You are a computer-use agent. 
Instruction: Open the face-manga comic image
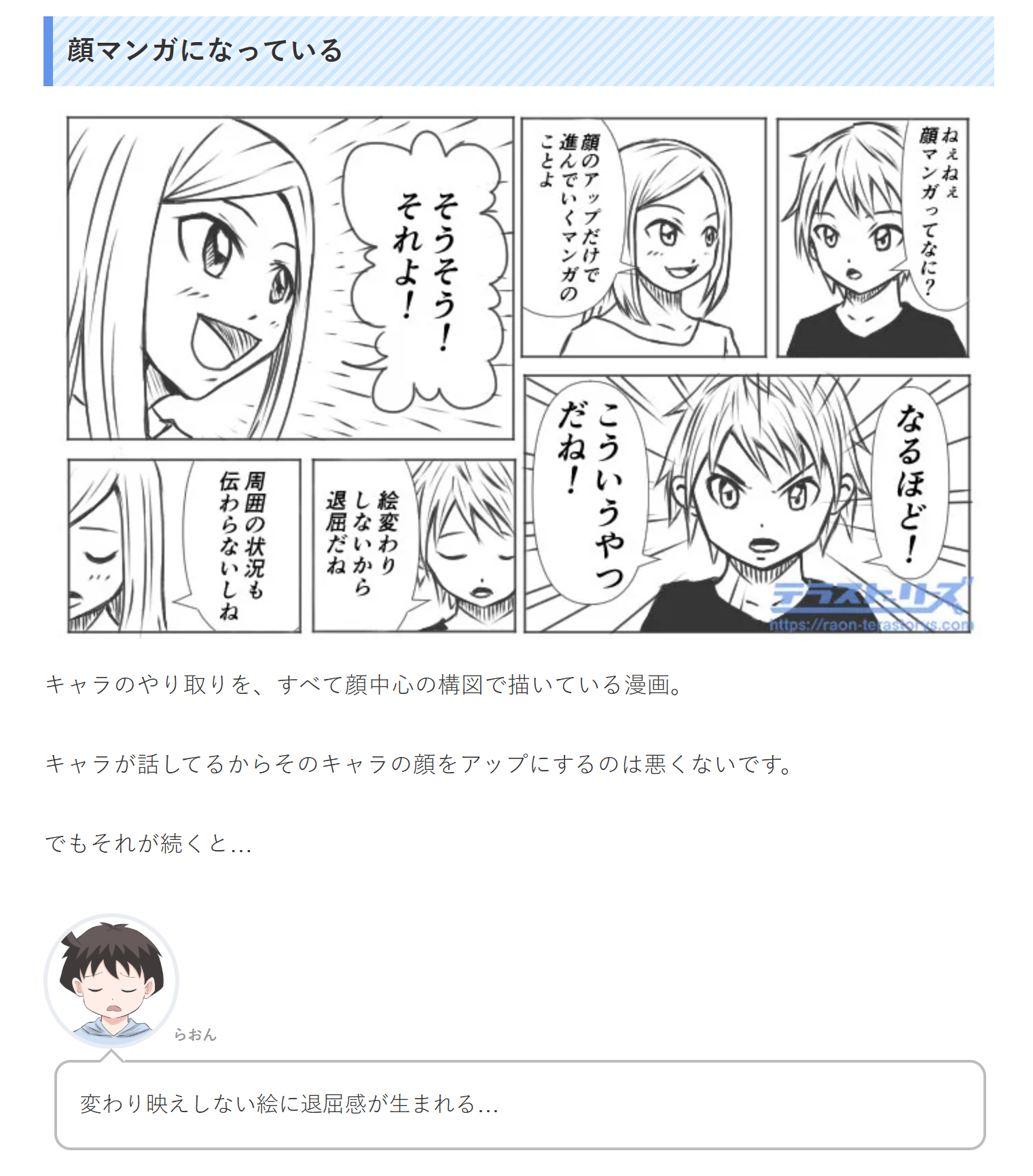coord(519,375)
